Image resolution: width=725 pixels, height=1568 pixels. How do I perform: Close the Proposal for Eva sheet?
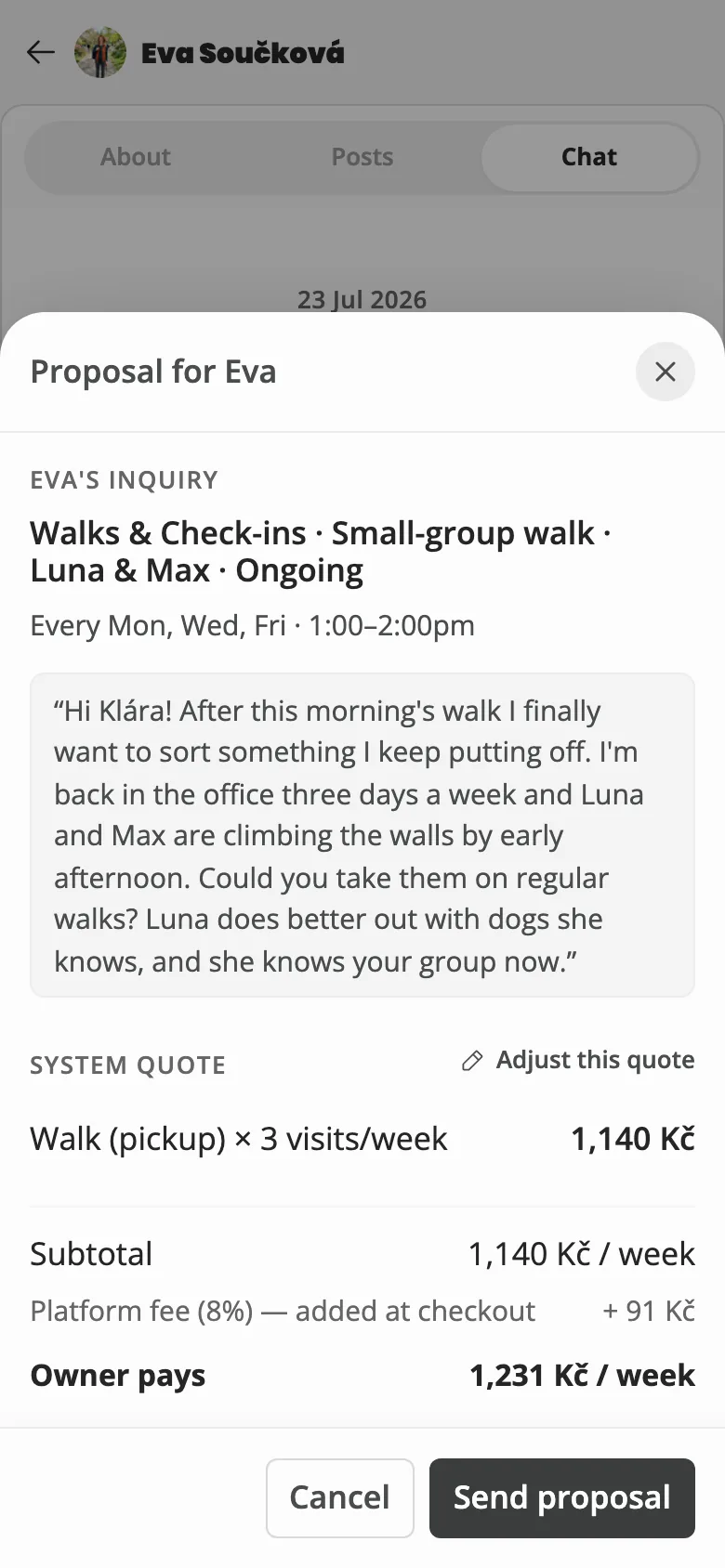click(x=665, y=372)
